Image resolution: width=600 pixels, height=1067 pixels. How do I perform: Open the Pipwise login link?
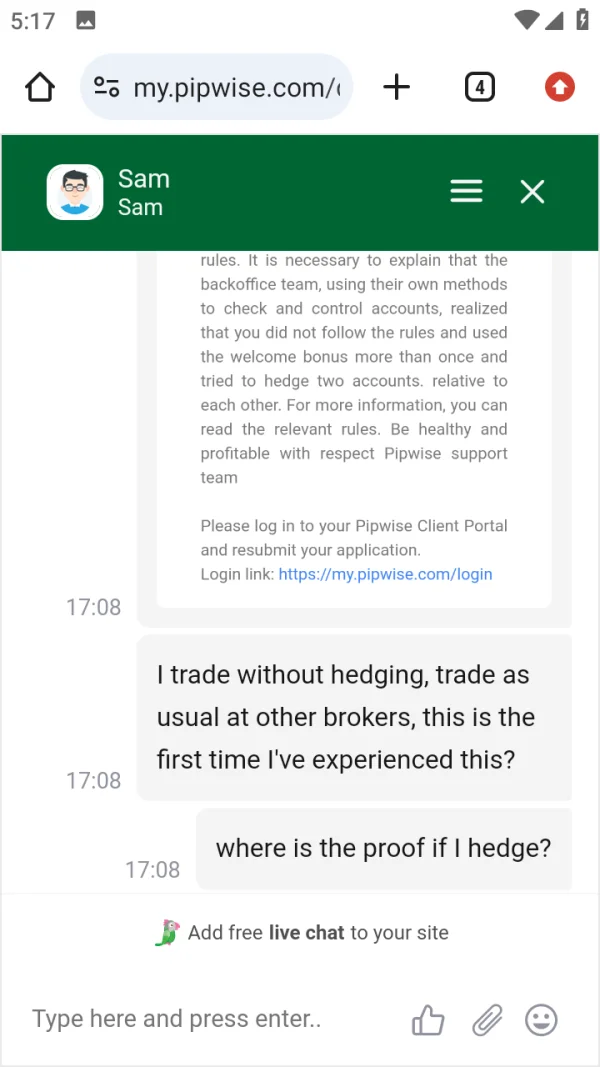pyautogui.click(x=385, y=574)
